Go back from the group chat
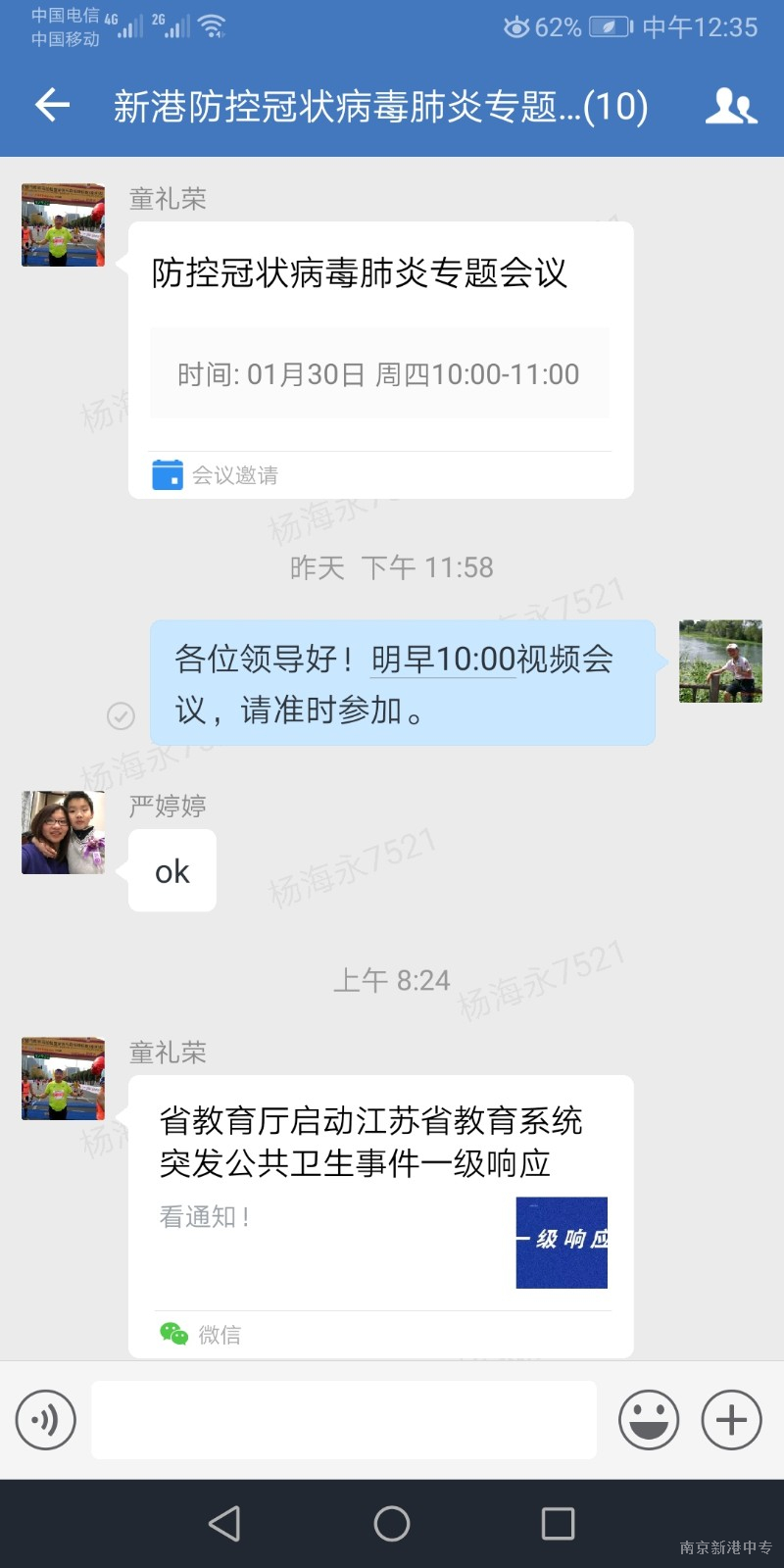Screen dimensions: 784x1568 coord(53,105)
